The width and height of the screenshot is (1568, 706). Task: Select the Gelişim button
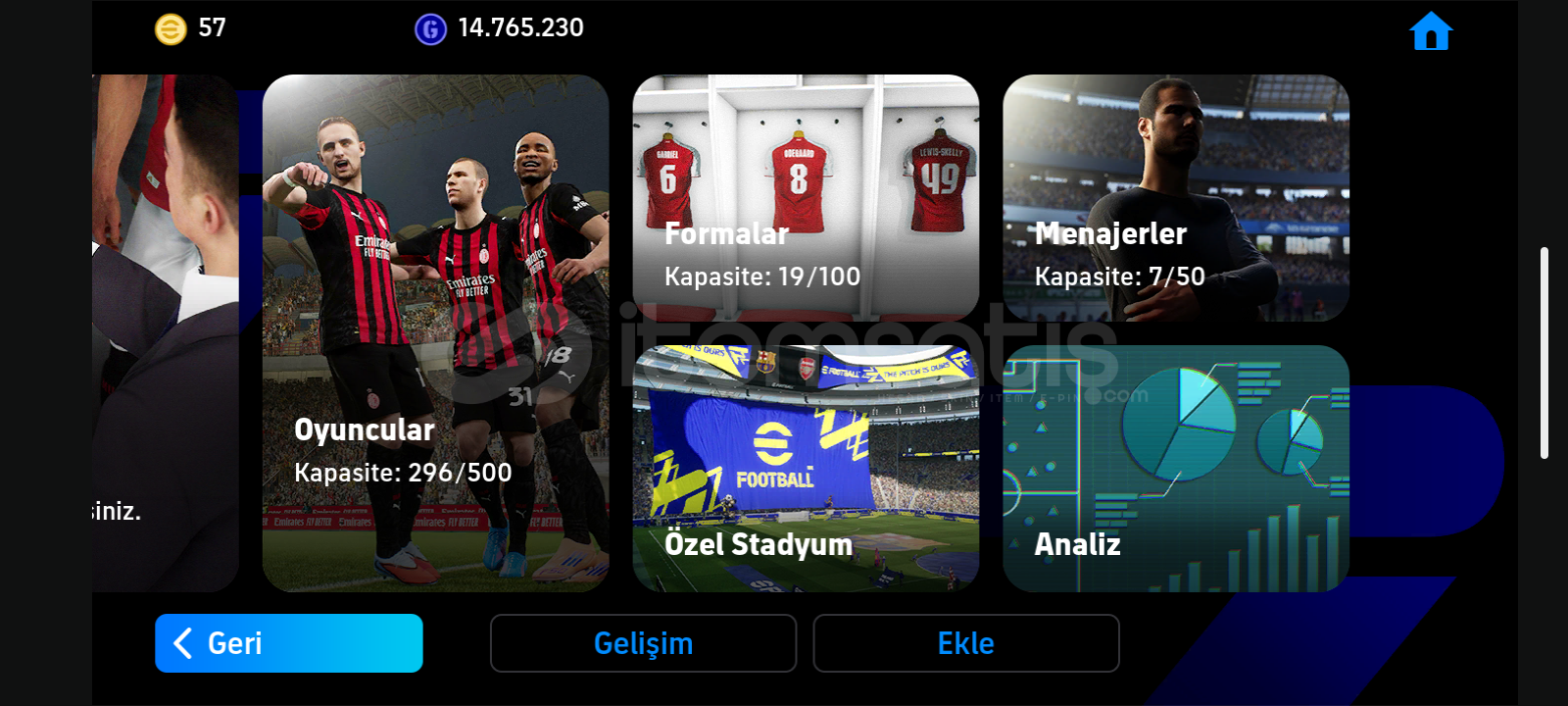[x=643, y=643]
